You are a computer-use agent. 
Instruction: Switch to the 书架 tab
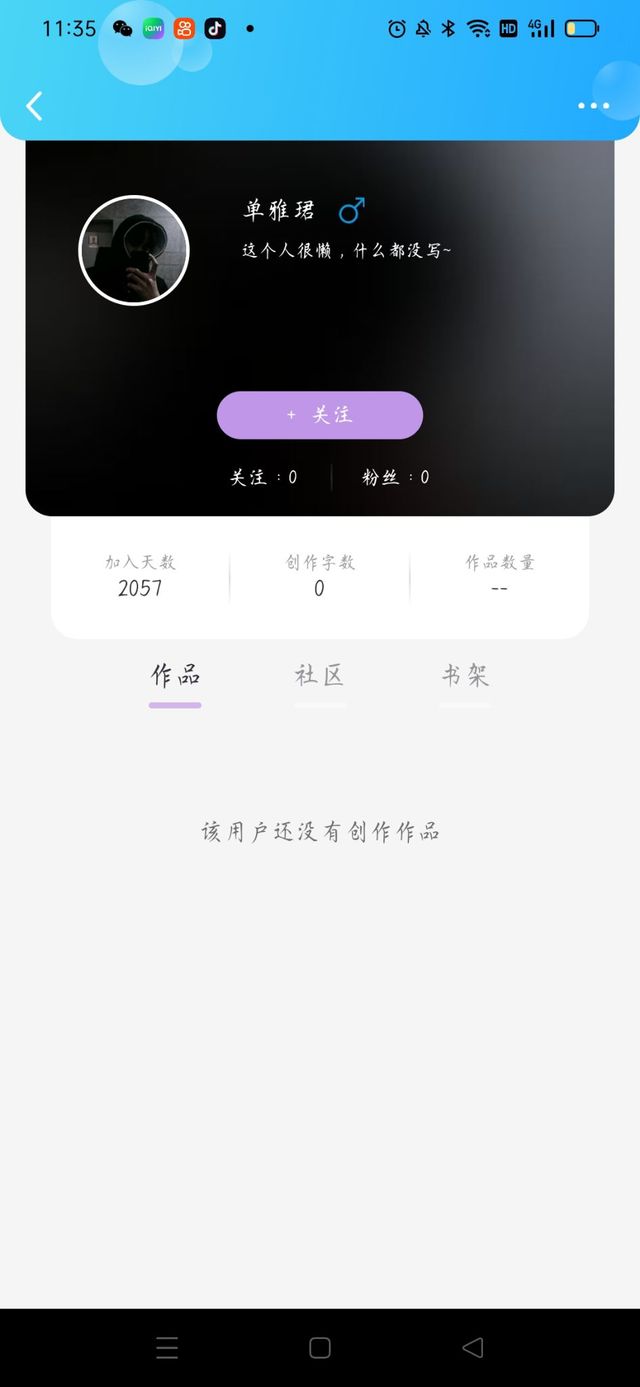pos(465,676)
